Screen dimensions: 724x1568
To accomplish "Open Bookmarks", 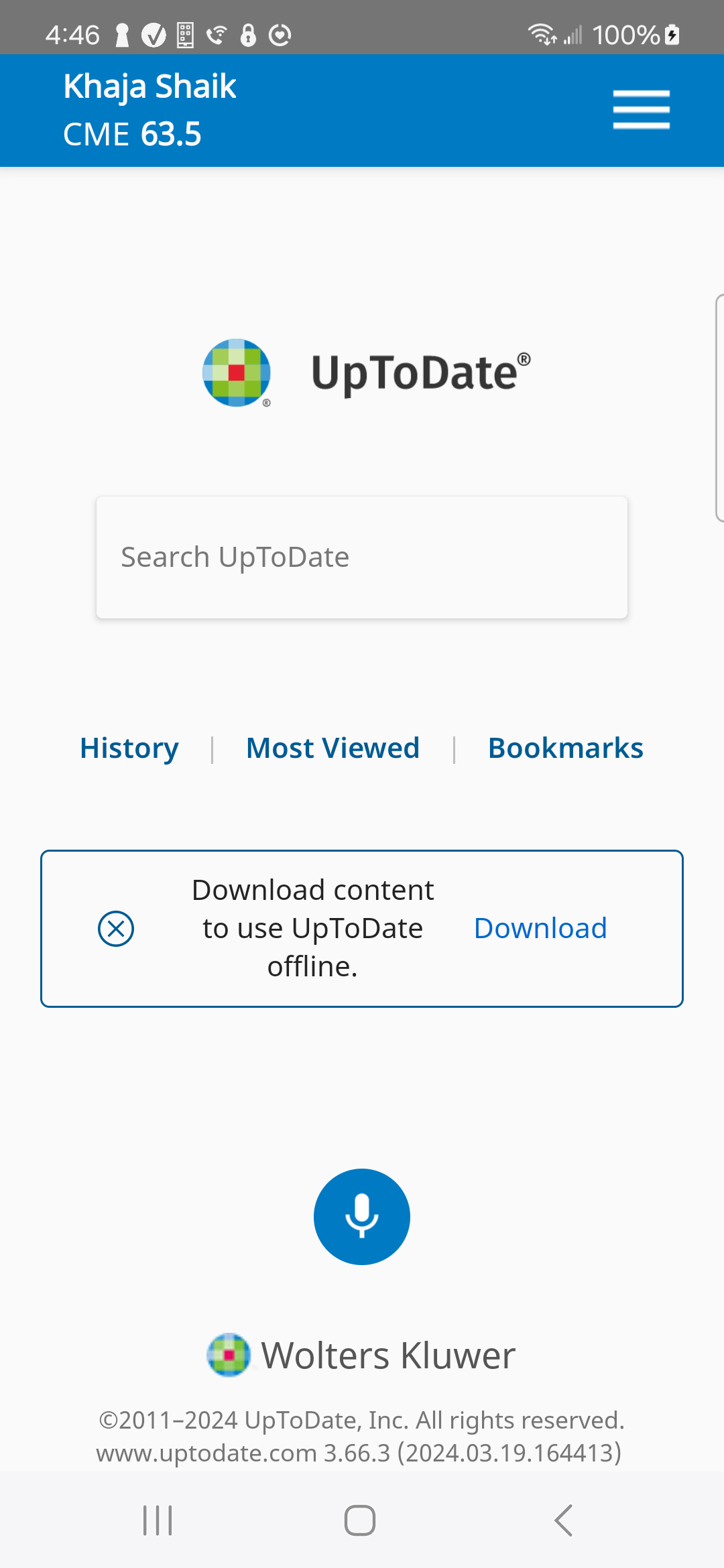I will [x=565, y=748].
